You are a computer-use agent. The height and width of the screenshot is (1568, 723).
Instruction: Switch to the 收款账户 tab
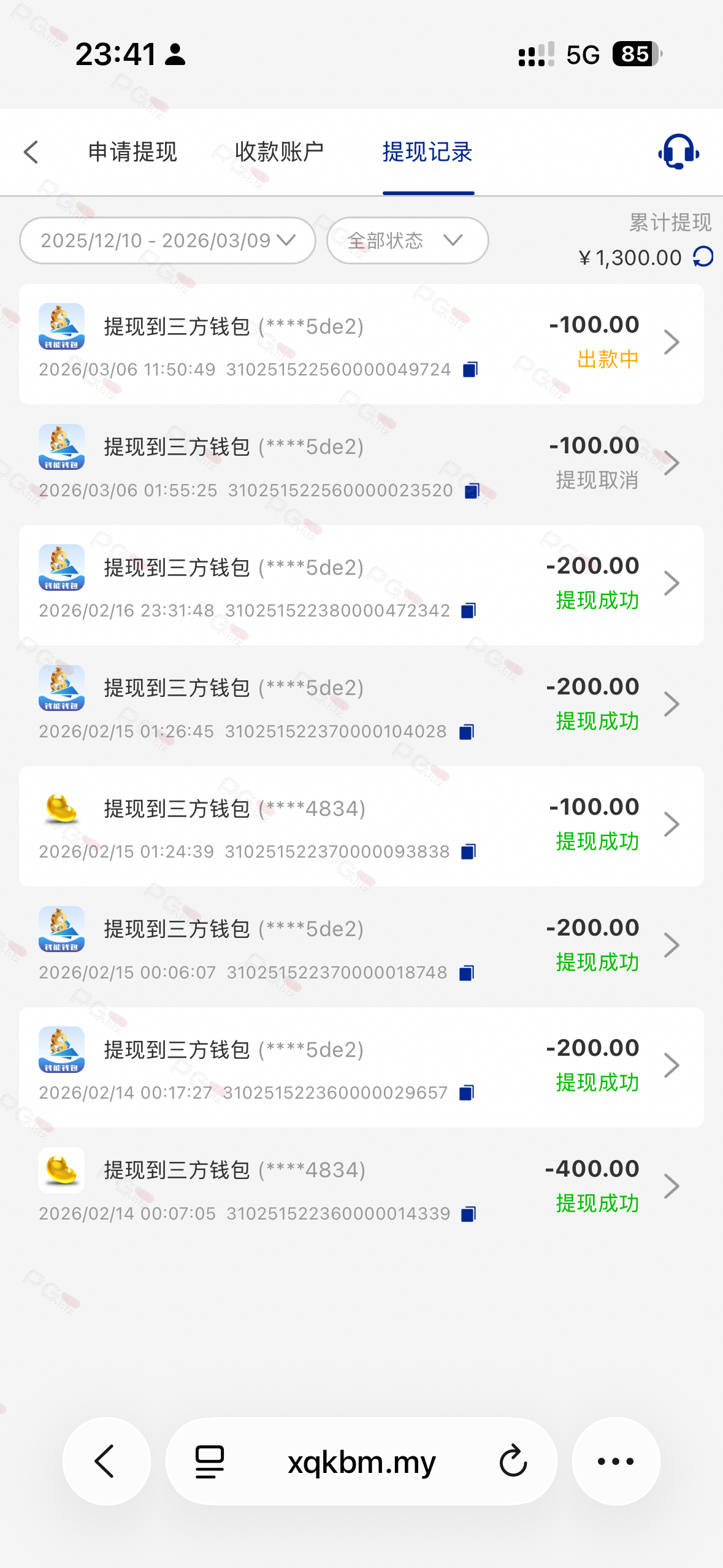(x=280, y=152)
